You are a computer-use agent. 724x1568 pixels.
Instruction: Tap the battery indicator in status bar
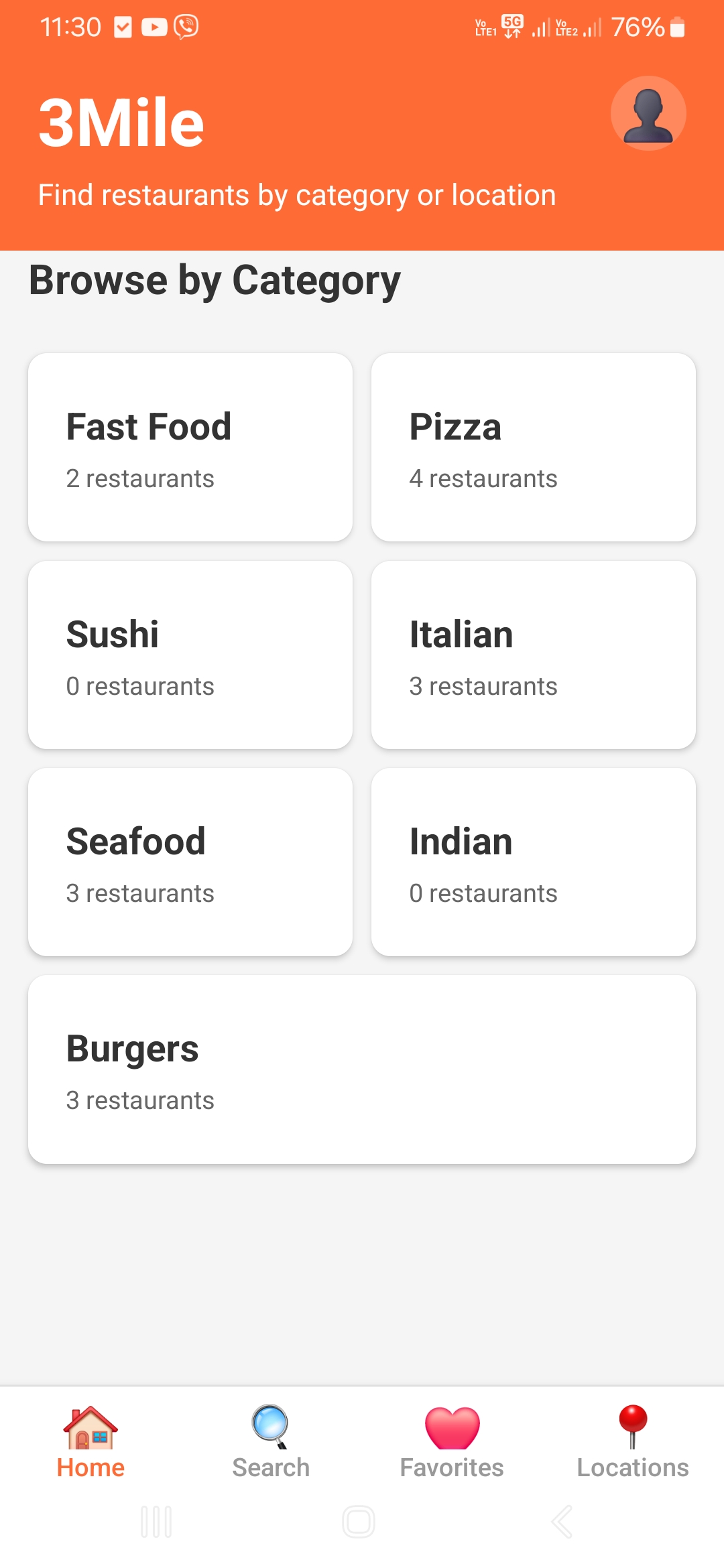point(677,27)
